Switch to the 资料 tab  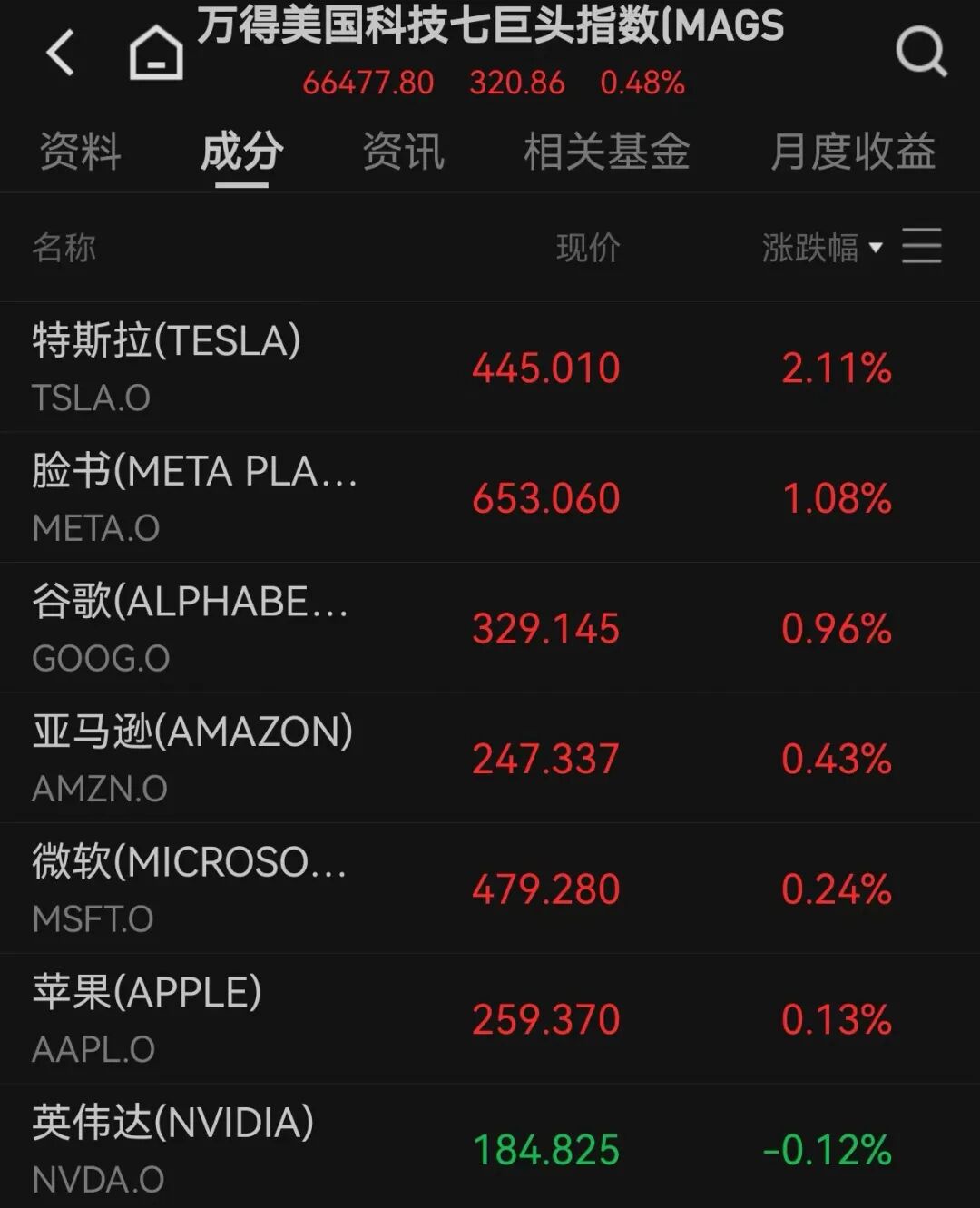(x=80, y=151)
